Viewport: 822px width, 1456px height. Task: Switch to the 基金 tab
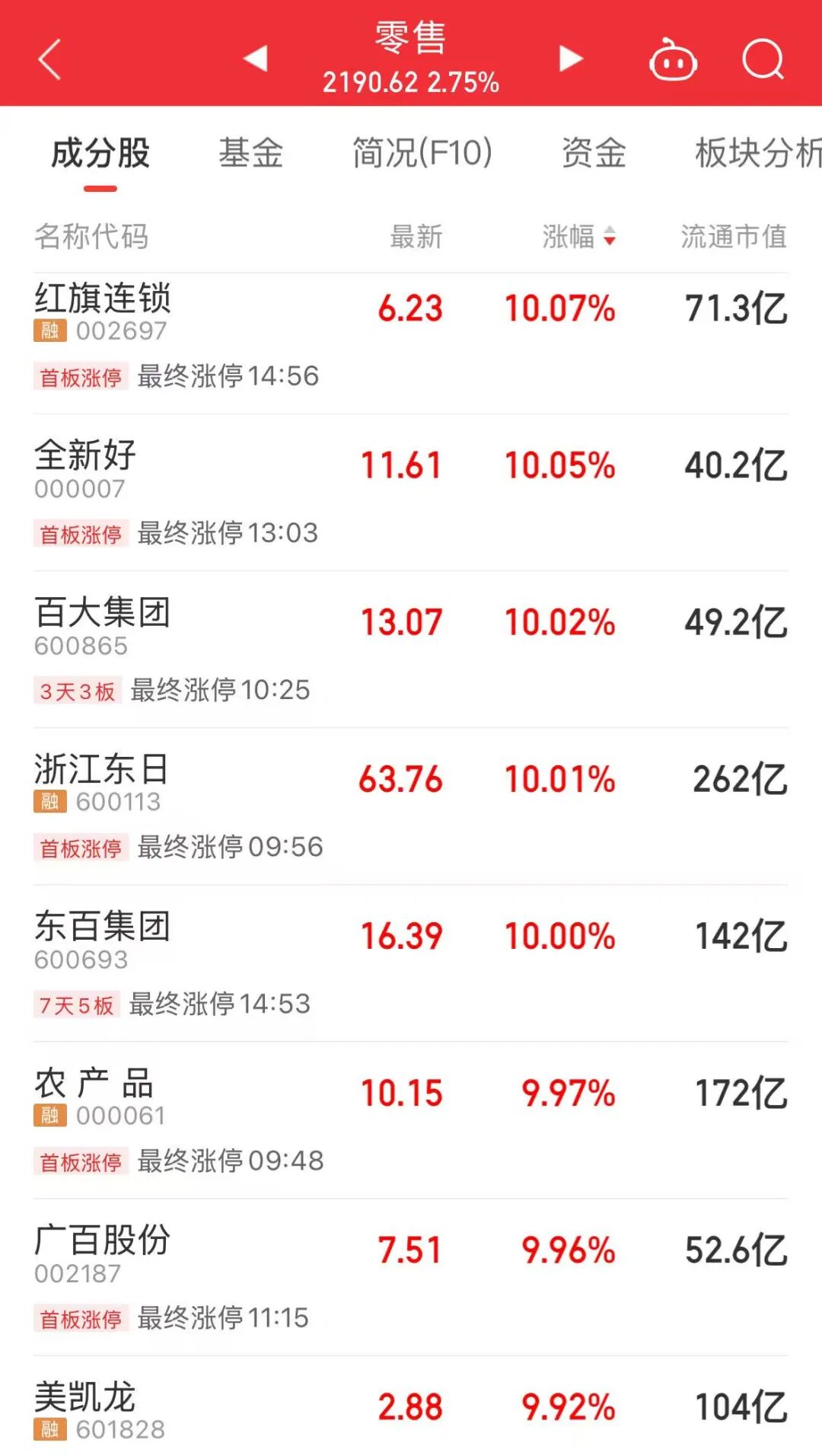pyautogui.click(x=250, y=153)
